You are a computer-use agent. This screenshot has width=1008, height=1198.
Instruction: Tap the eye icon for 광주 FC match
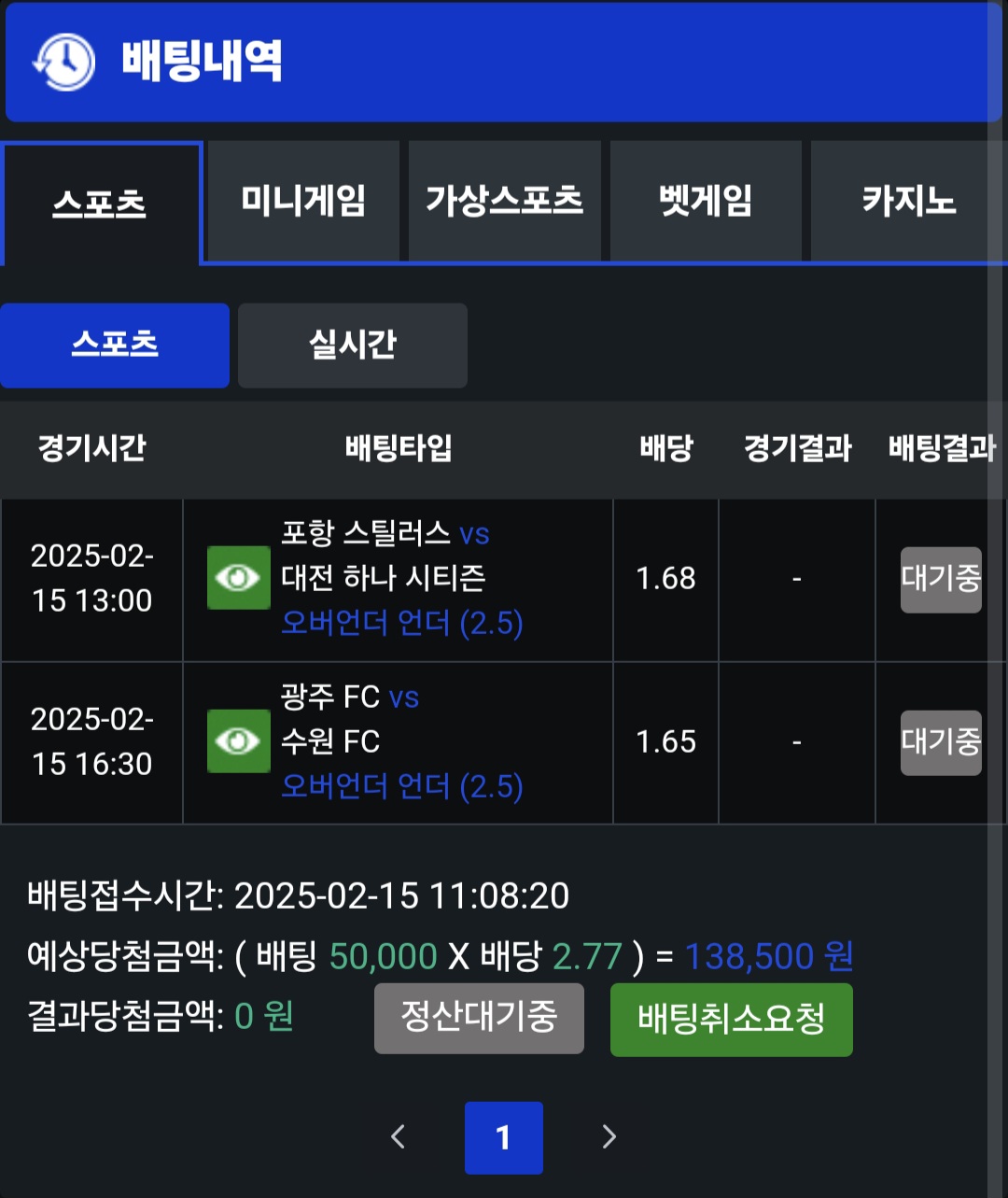[x=238, y=741]
